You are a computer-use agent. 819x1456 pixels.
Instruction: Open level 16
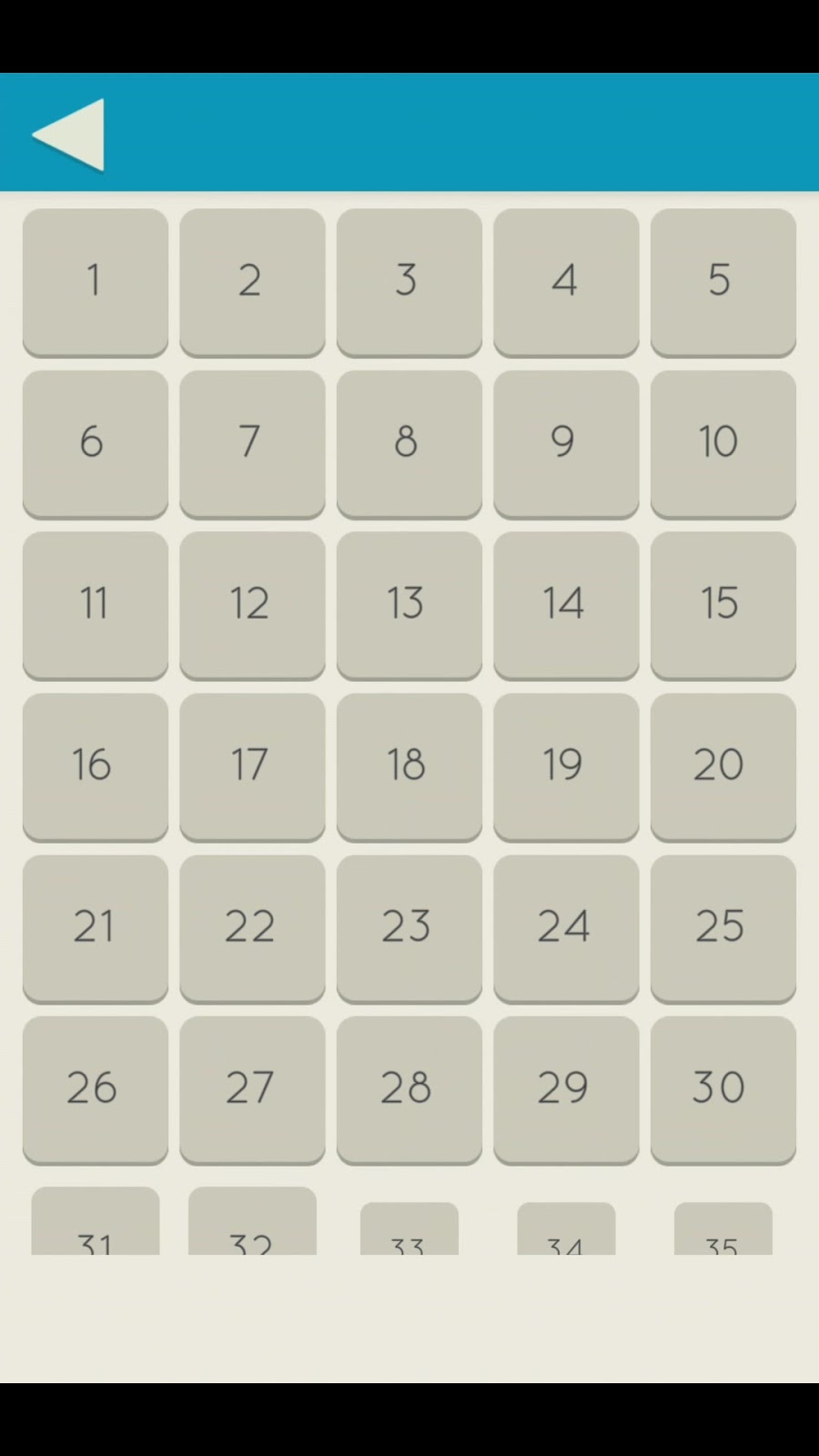point(96,767)
